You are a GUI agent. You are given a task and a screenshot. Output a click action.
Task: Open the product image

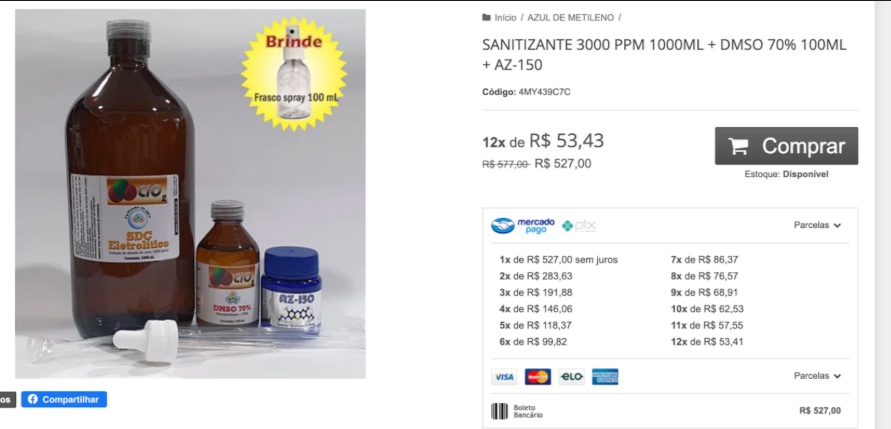coord(190,195)
